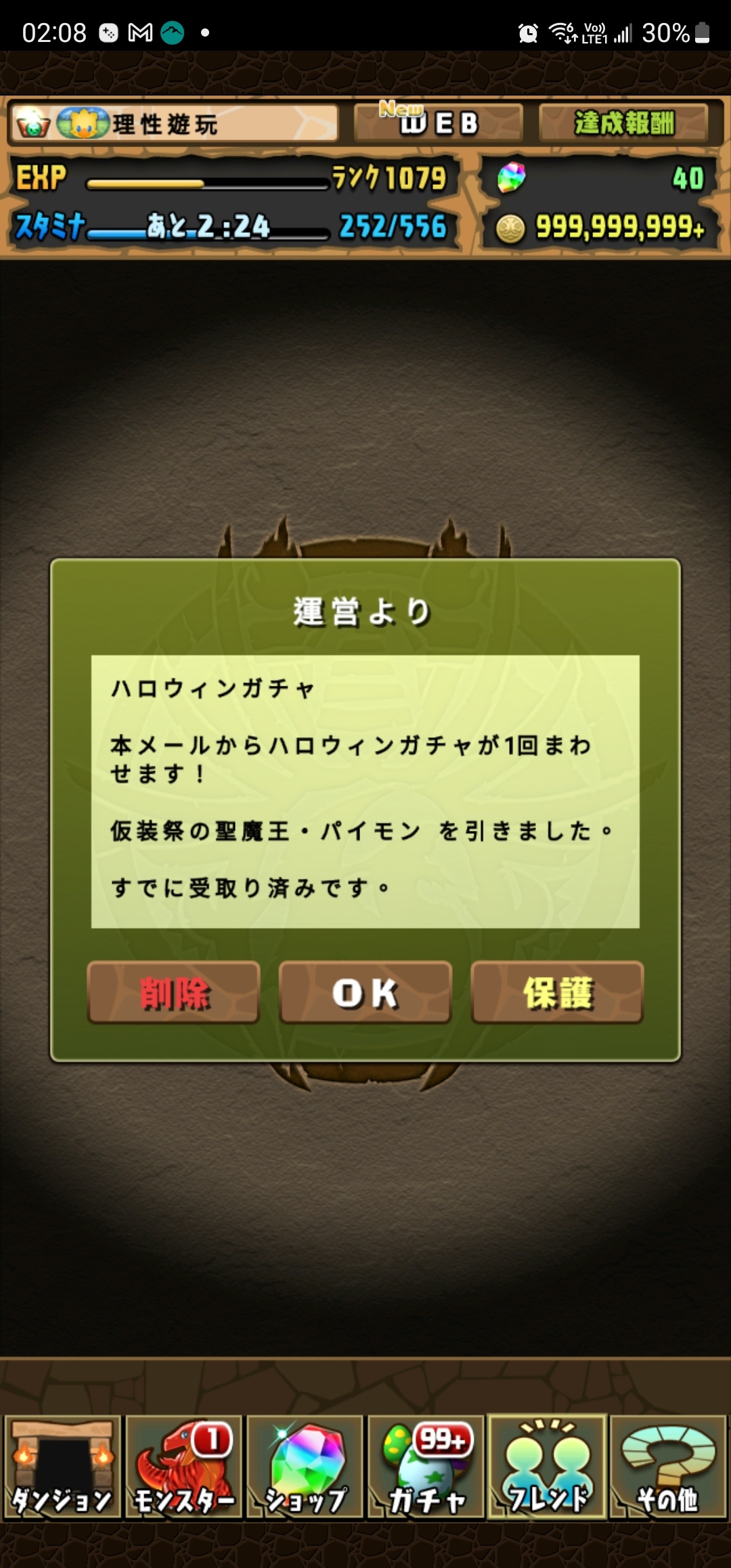The image size is (731, 1568).
Task: Open the WEB button in the header
Action: point(439,123)
